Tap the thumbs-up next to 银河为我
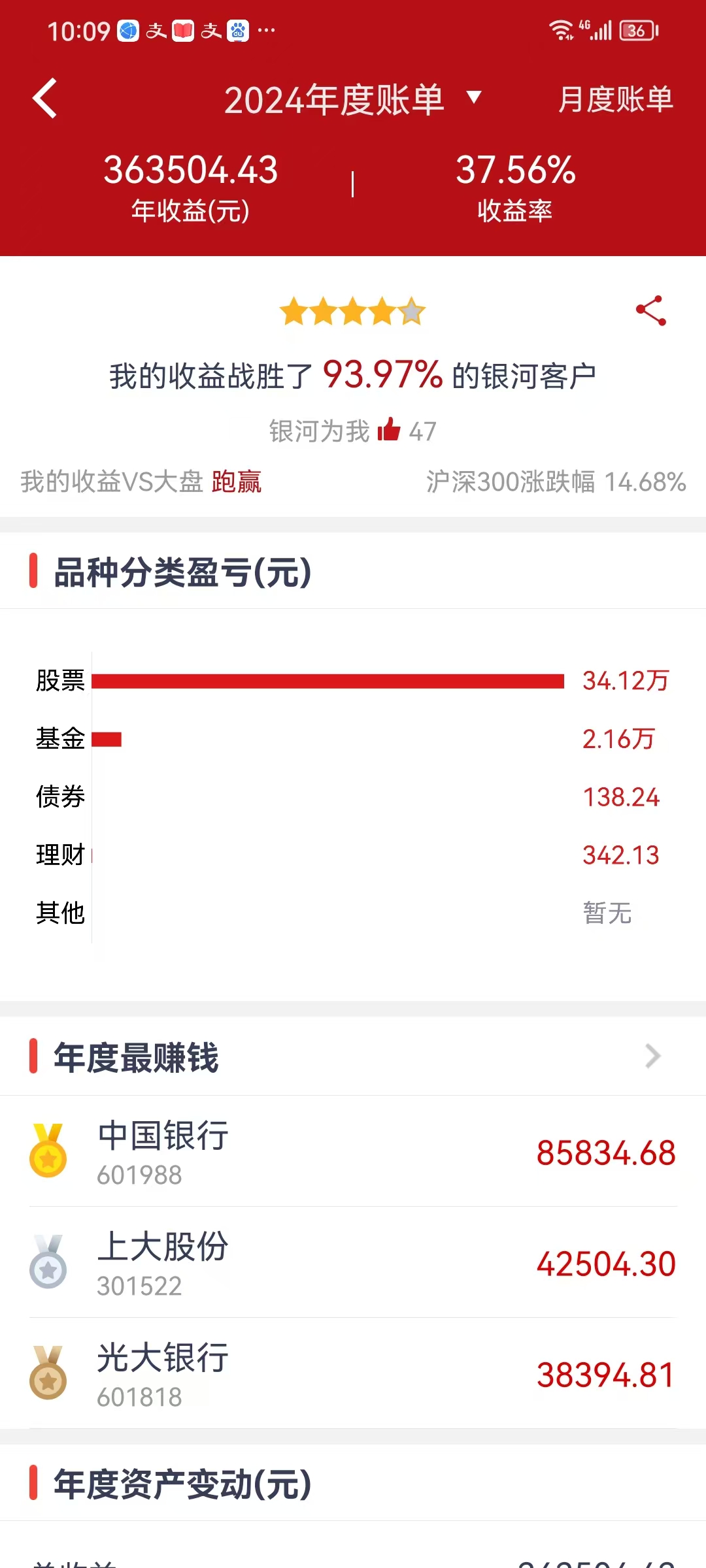 click(x=389, y=430)
